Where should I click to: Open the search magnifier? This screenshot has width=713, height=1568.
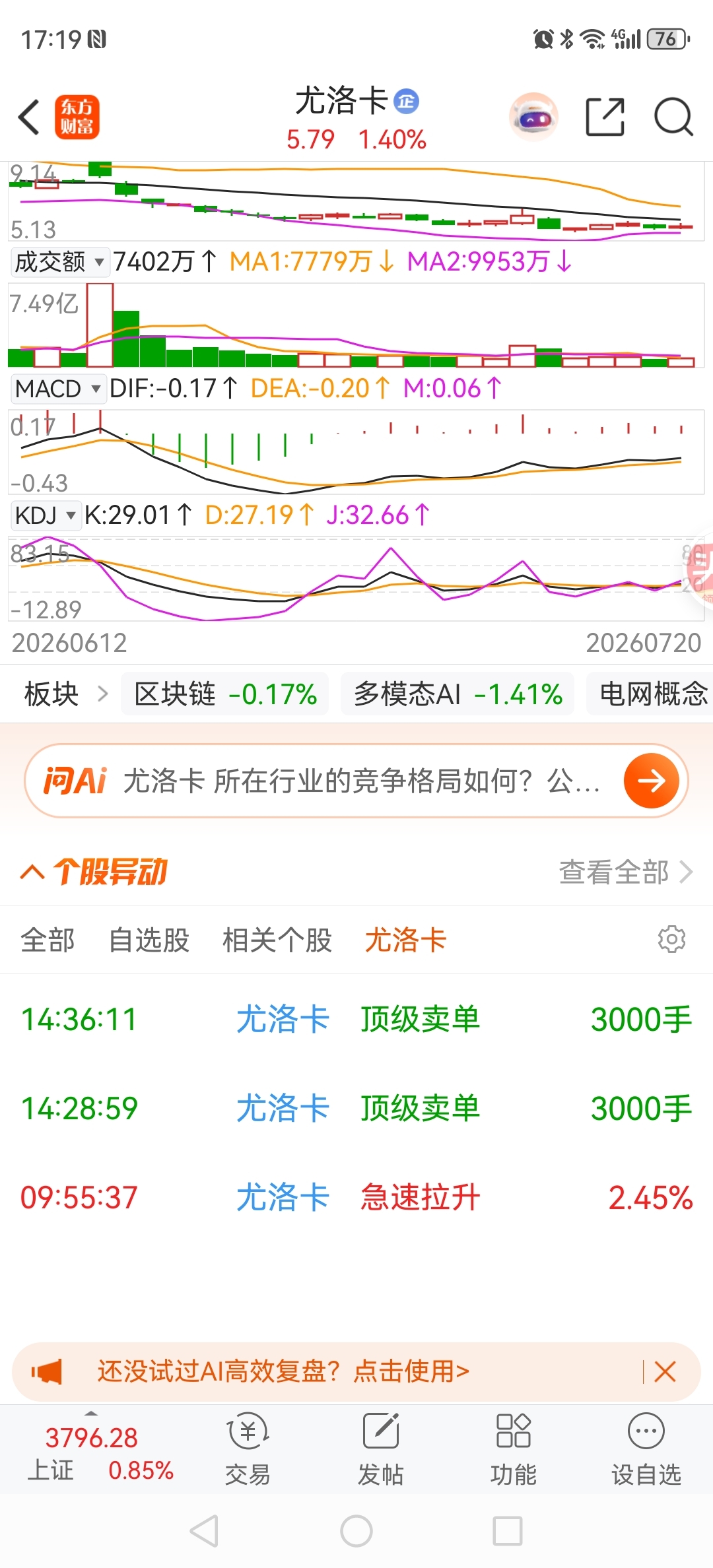tap(673, 117)
